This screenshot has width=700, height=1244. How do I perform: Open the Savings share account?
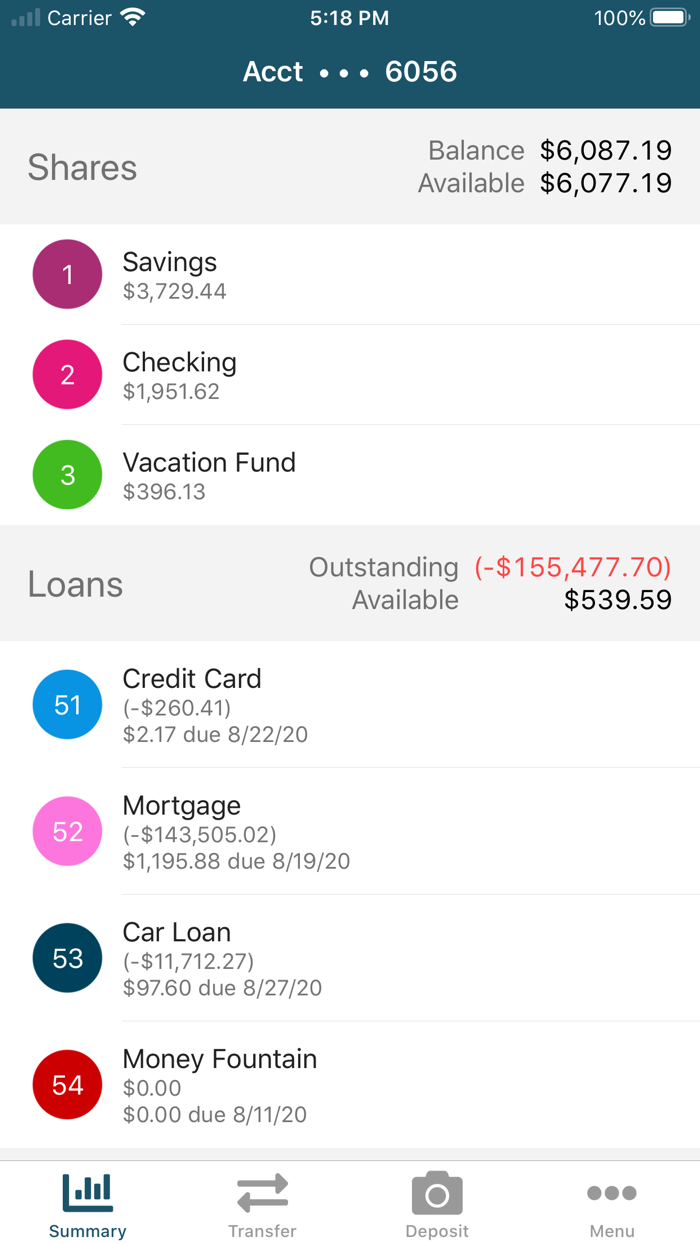click(x=350, y=274)
